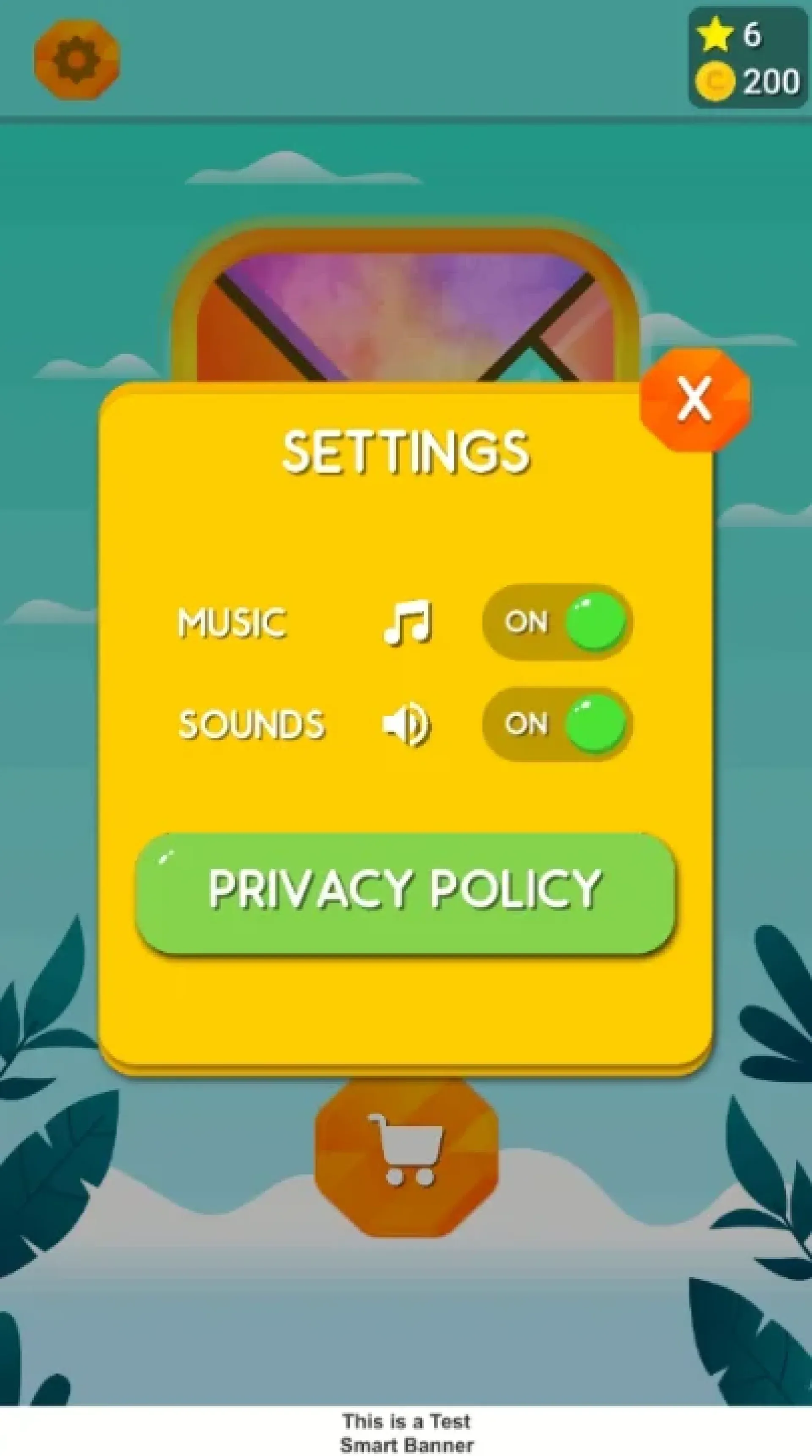Turn off the Music toggle
The width and height of the screenshot is (812, 1456).
pyautogui.click(x=557, y=622)
